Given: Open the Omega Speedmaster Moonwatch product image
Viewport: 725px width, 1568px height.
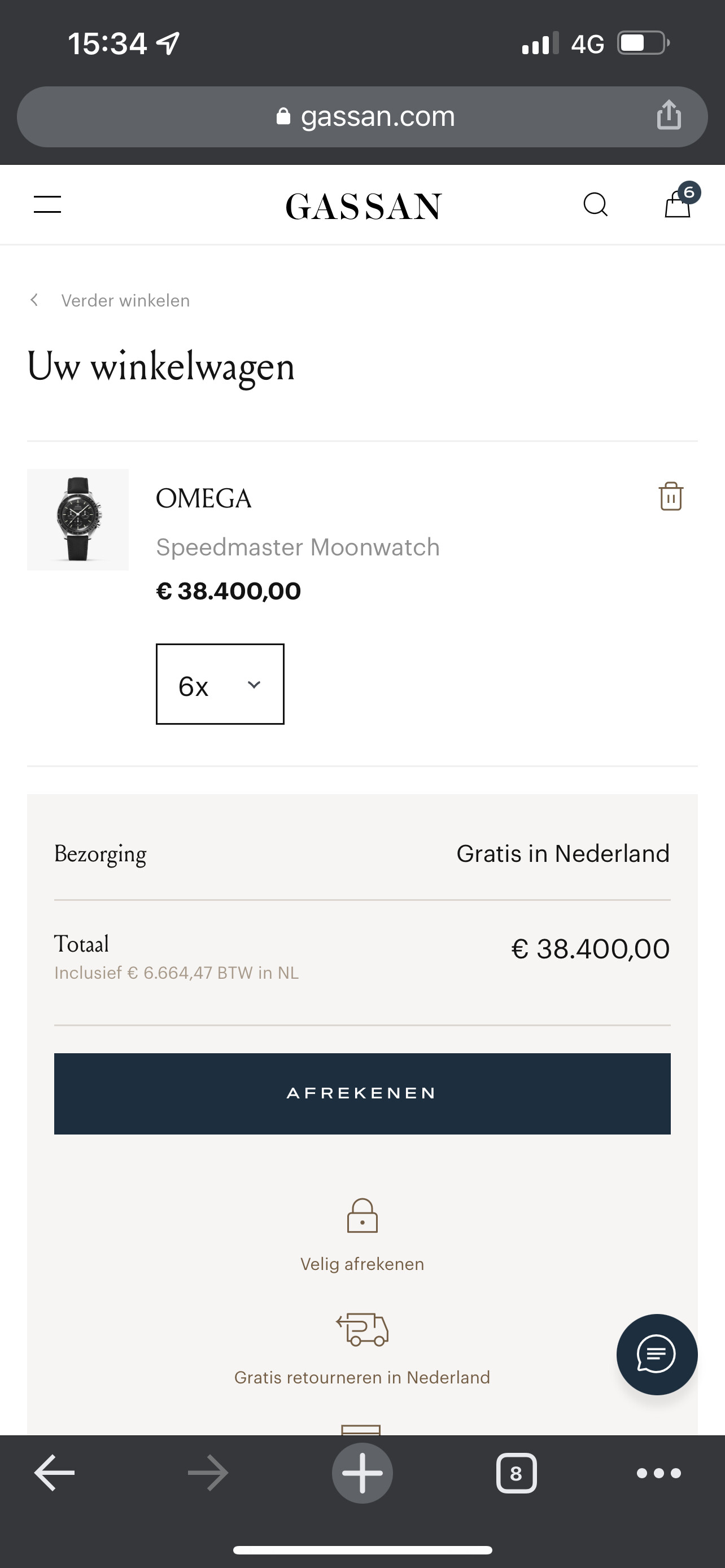Looking at the screenshot, I should [x=78, y=520].
